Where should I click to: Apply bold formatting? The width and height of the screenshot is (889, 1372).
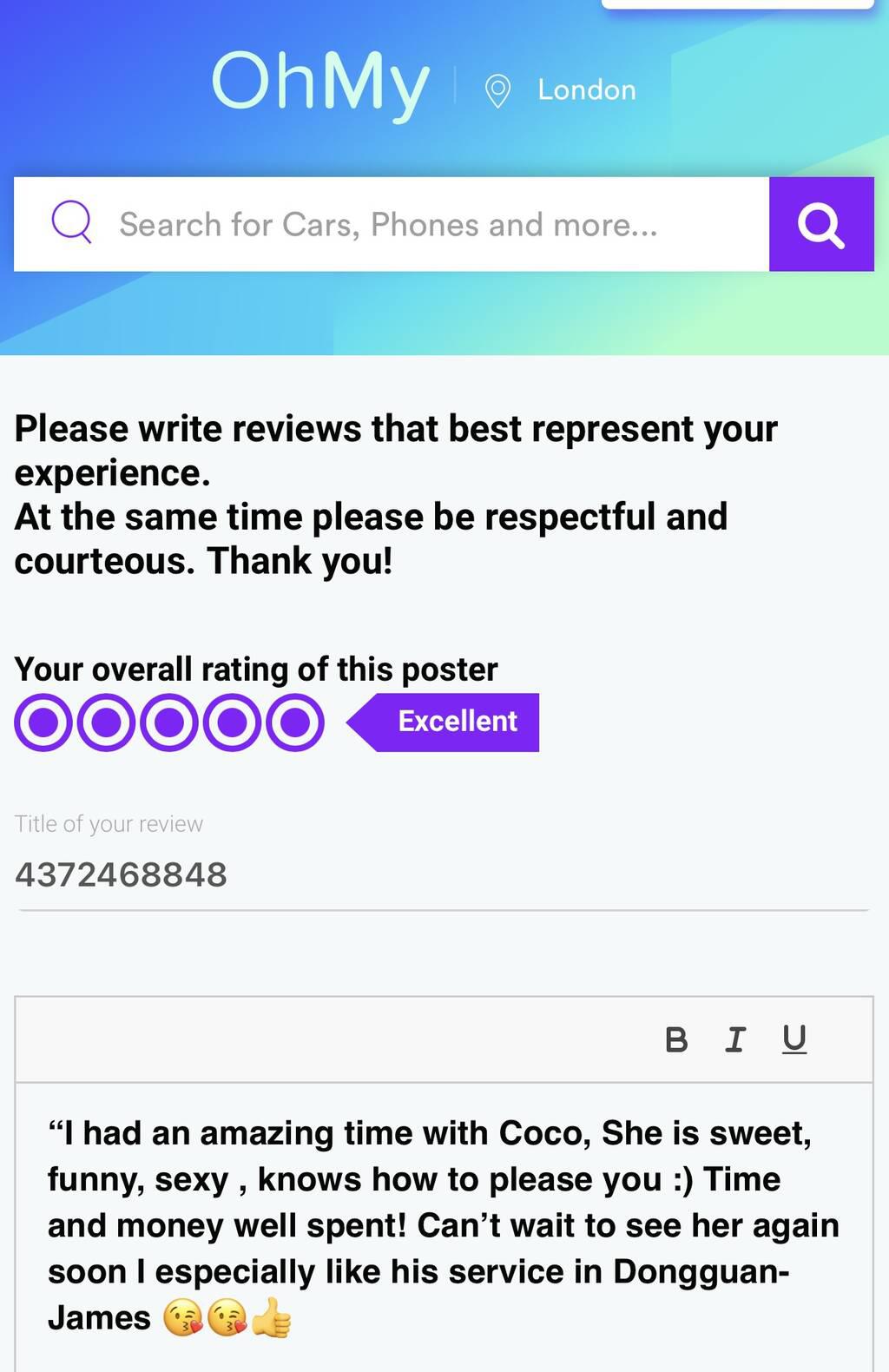676,1039
